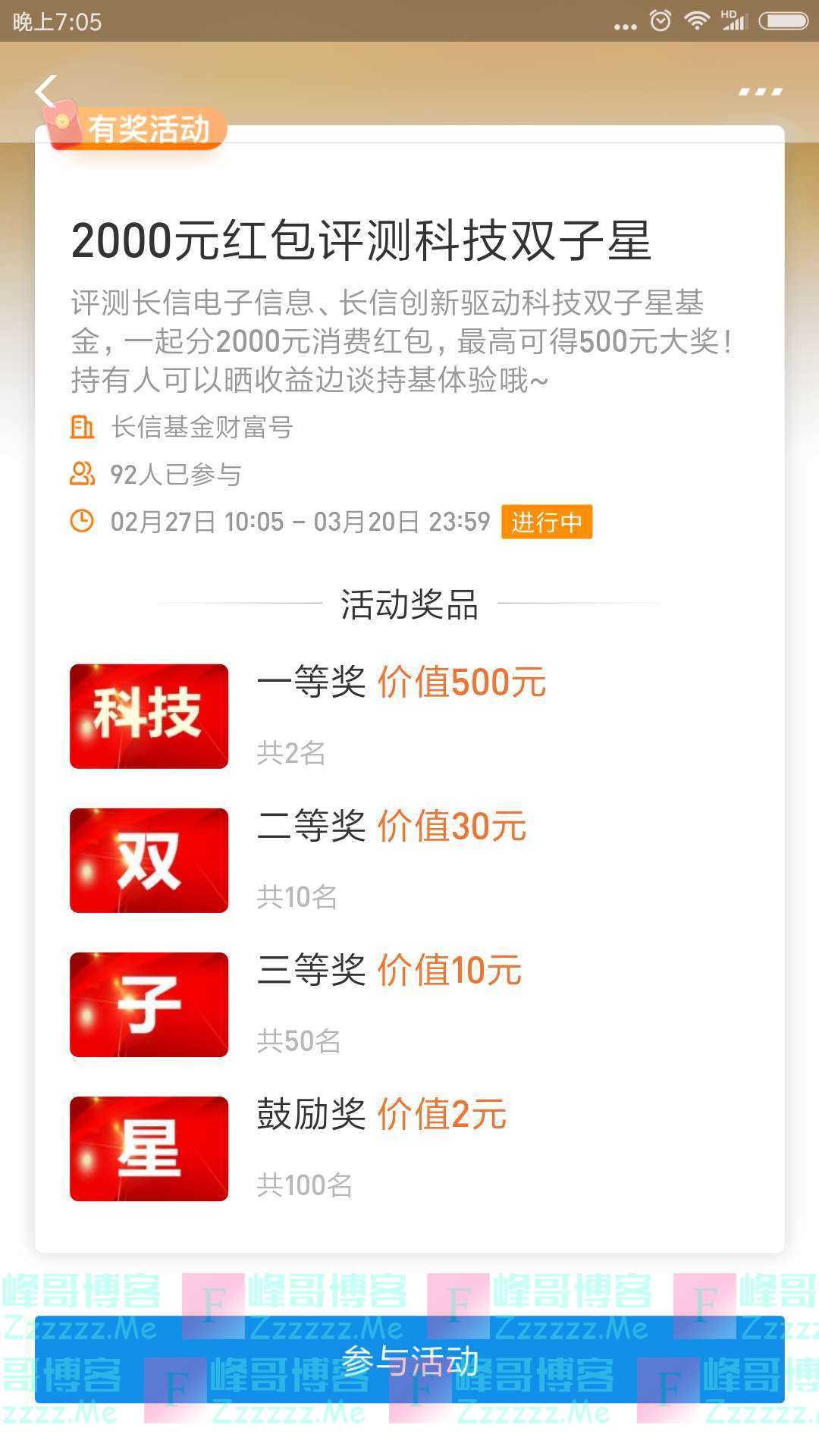Go back using the top-left arrow
The width and height of the screenshot is (819, 1456).
coord(47,91)
